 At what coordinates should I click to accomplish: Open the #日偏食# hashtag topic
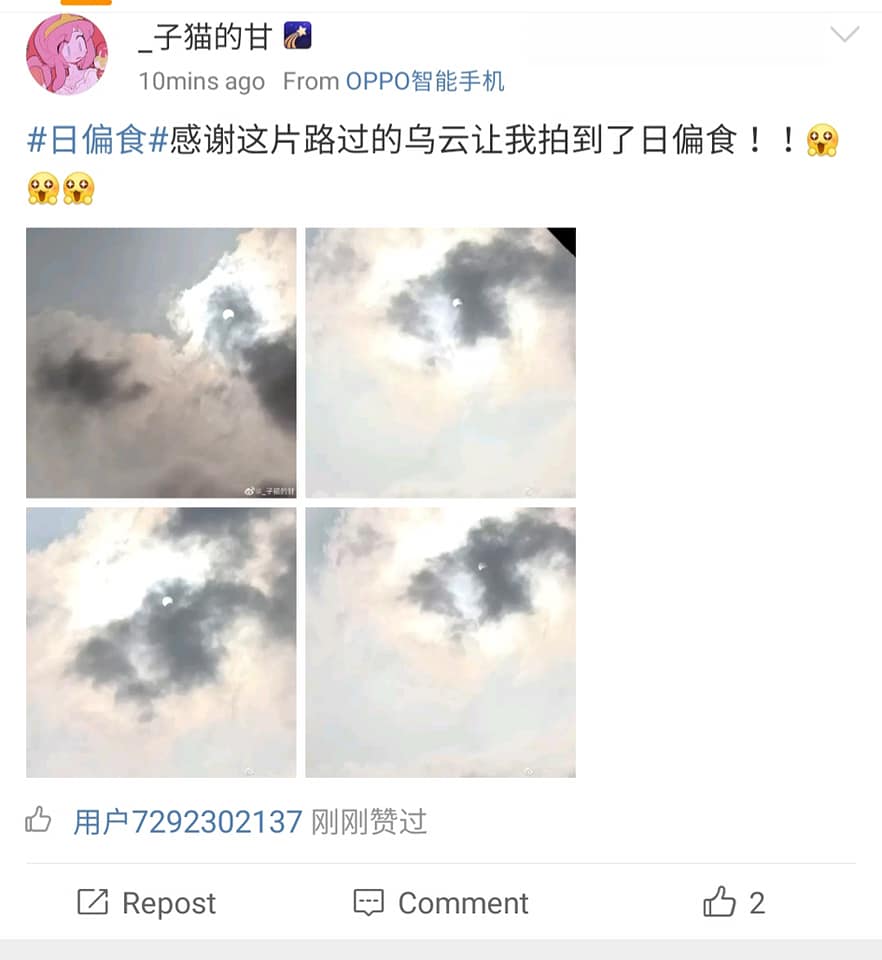98,140
